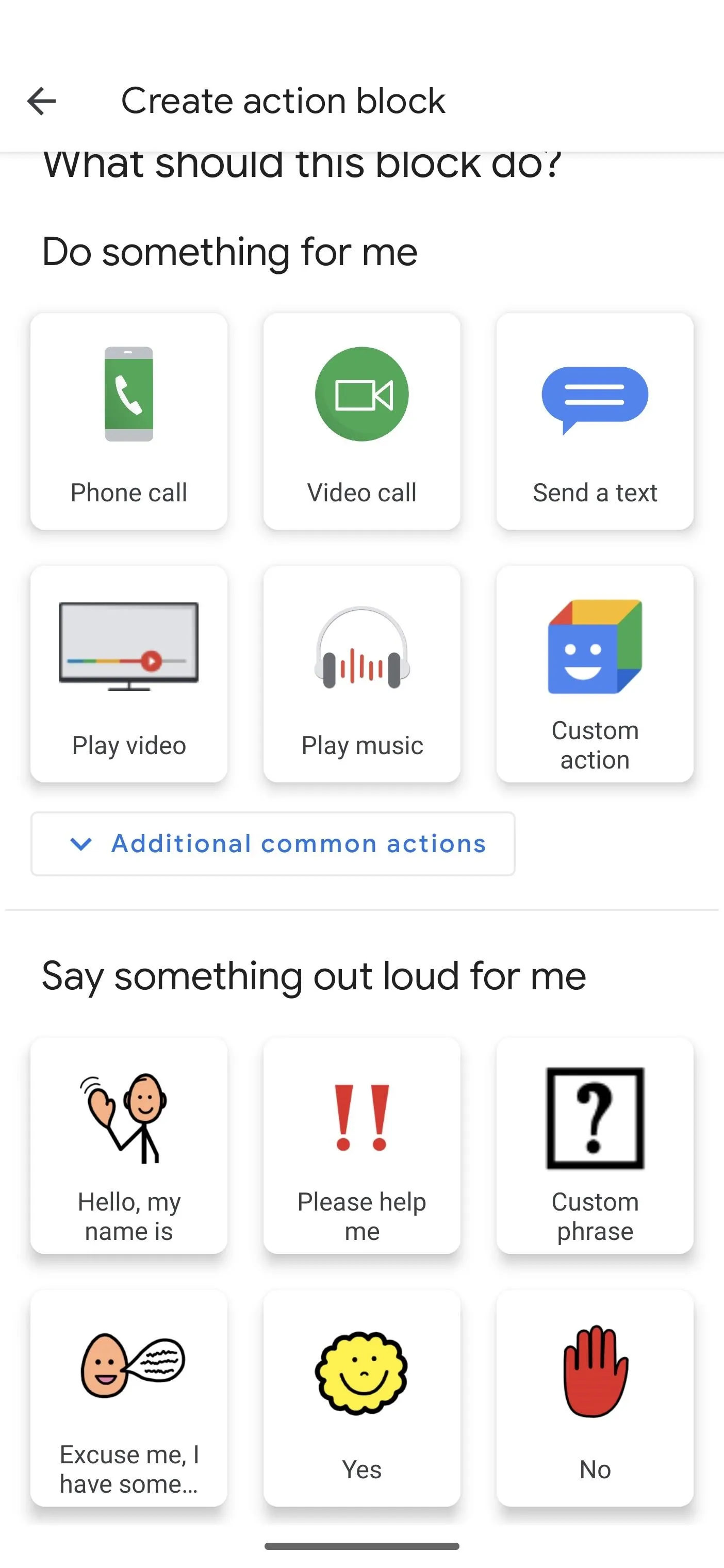Select the Play video action

click(x=129, y=674)
